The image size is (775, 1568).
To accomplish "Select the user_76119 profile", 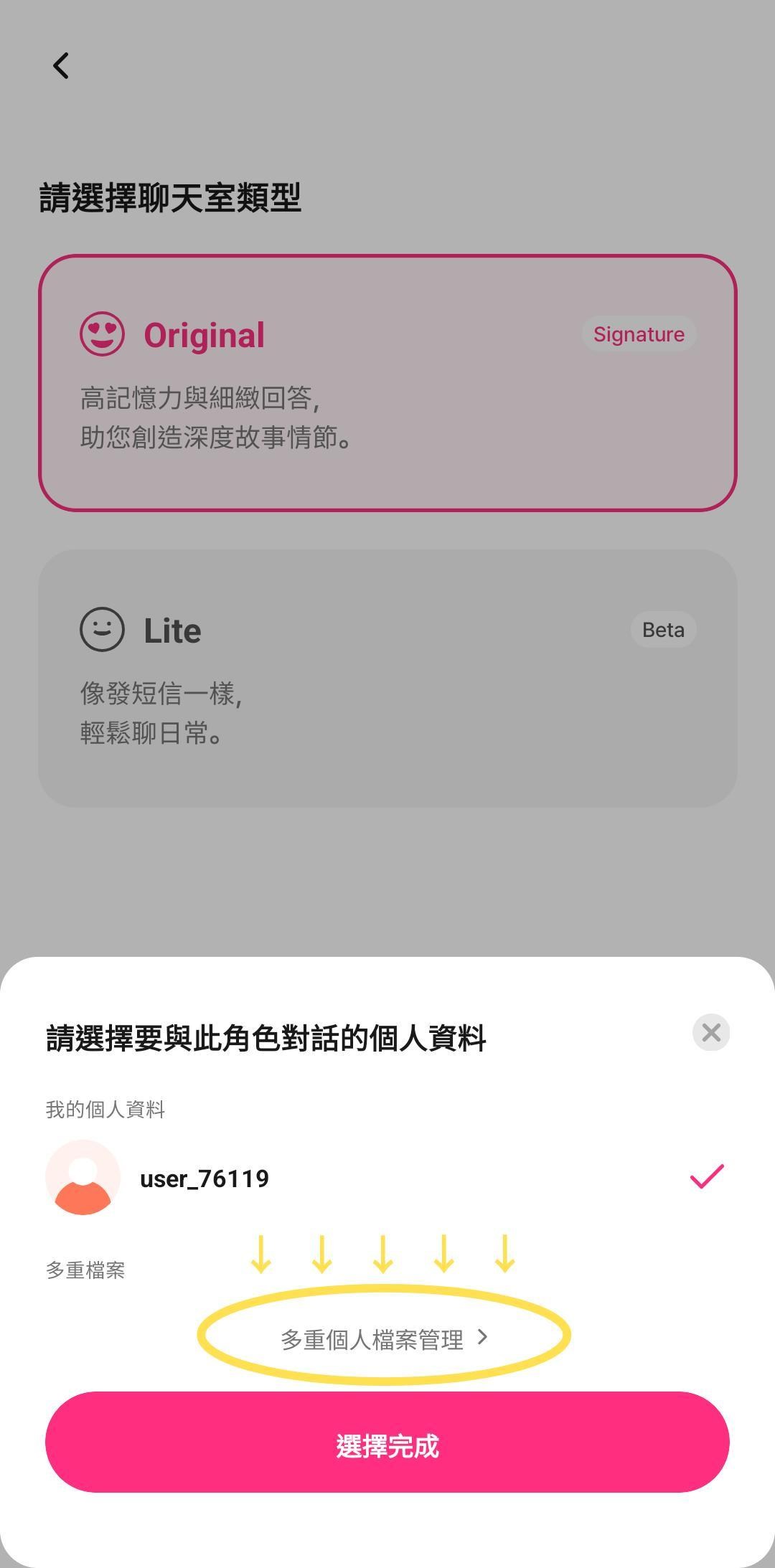I will 387,1177.
